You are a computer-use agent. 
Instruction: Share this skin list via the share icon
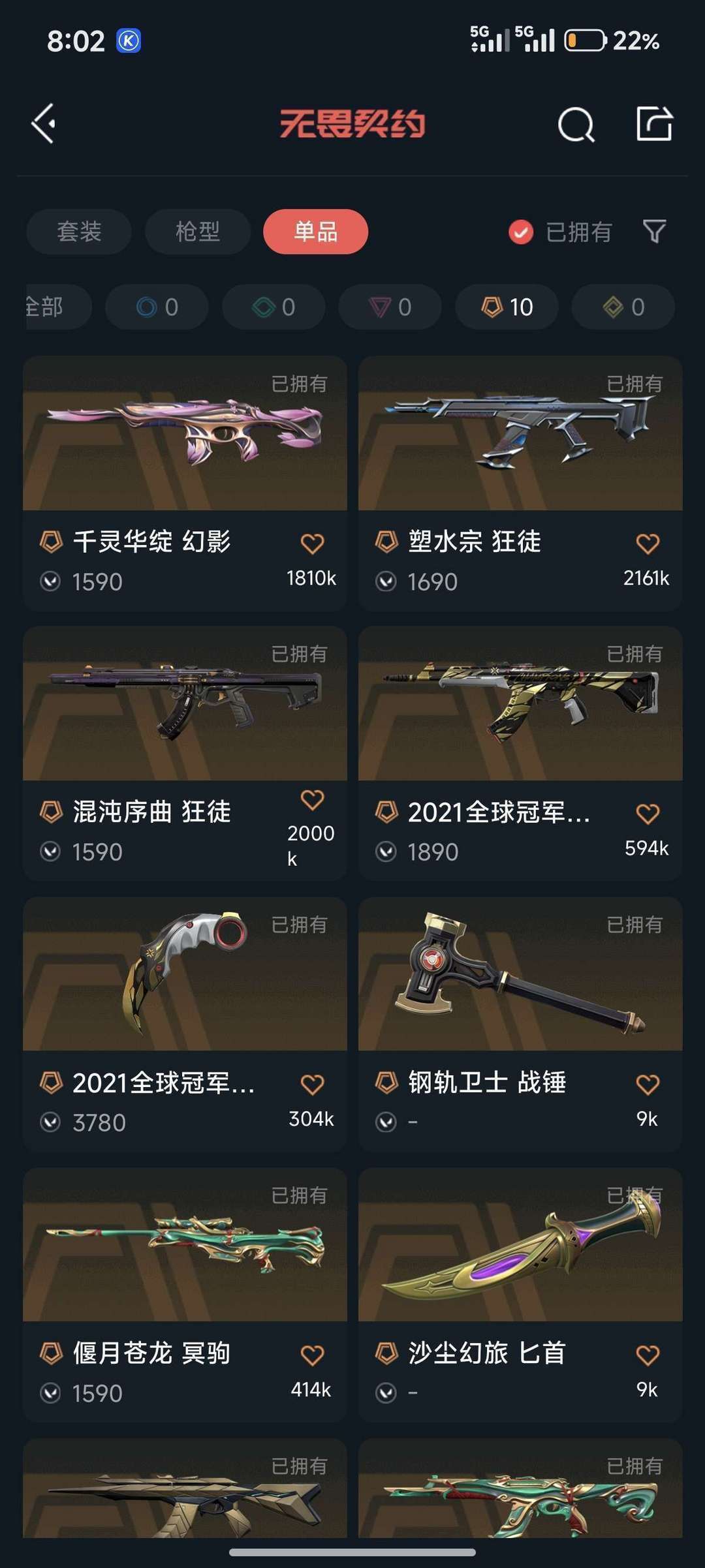pyautogui.click(x=653, y=124)
